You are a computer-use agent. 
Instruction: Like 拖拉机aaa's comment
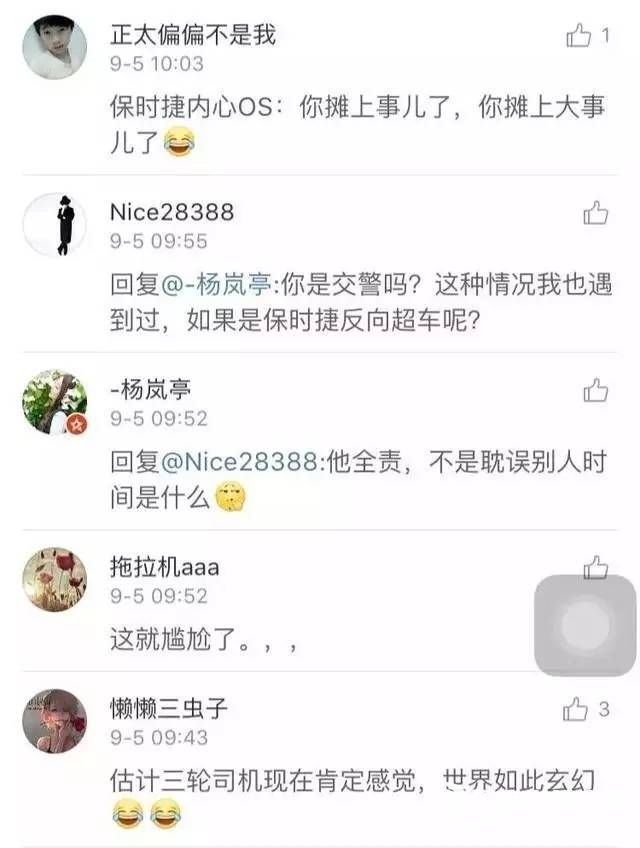pos(596,568)
